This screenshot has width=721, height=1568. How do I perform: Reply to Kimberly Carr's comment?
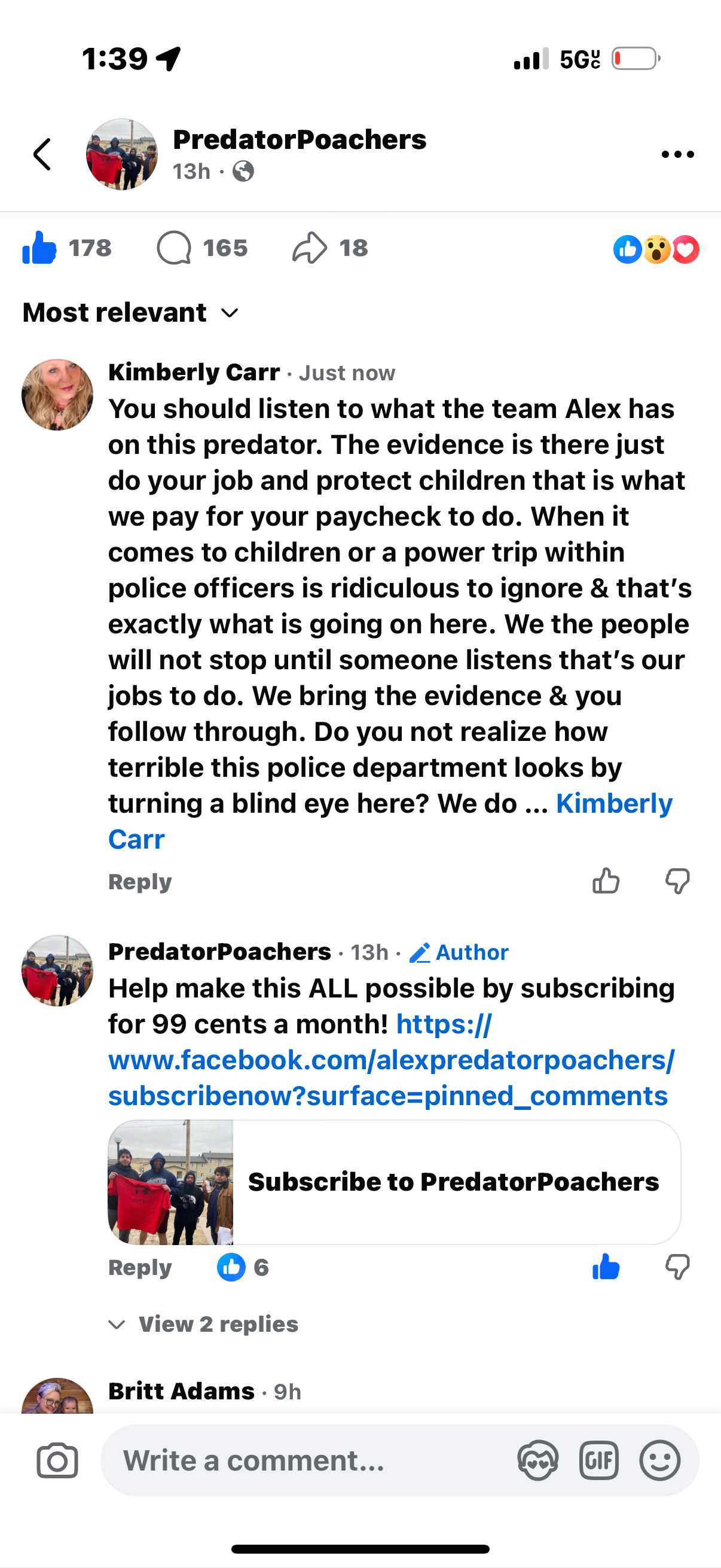[140, 881]
